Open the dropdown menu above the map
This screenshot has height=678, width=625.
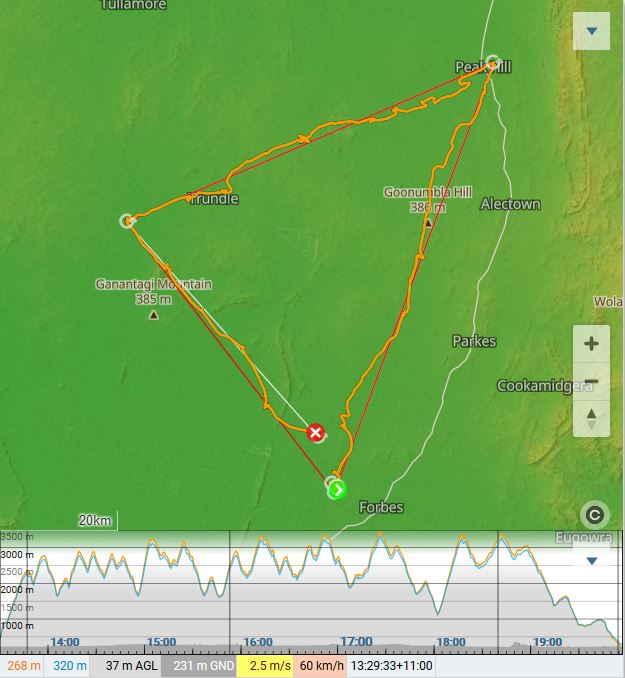(591, 31)
